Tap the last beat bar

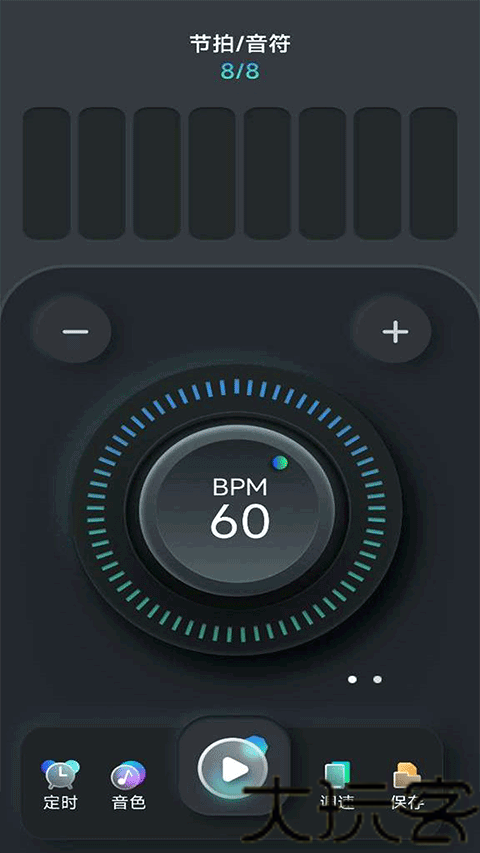click(433, 173)
